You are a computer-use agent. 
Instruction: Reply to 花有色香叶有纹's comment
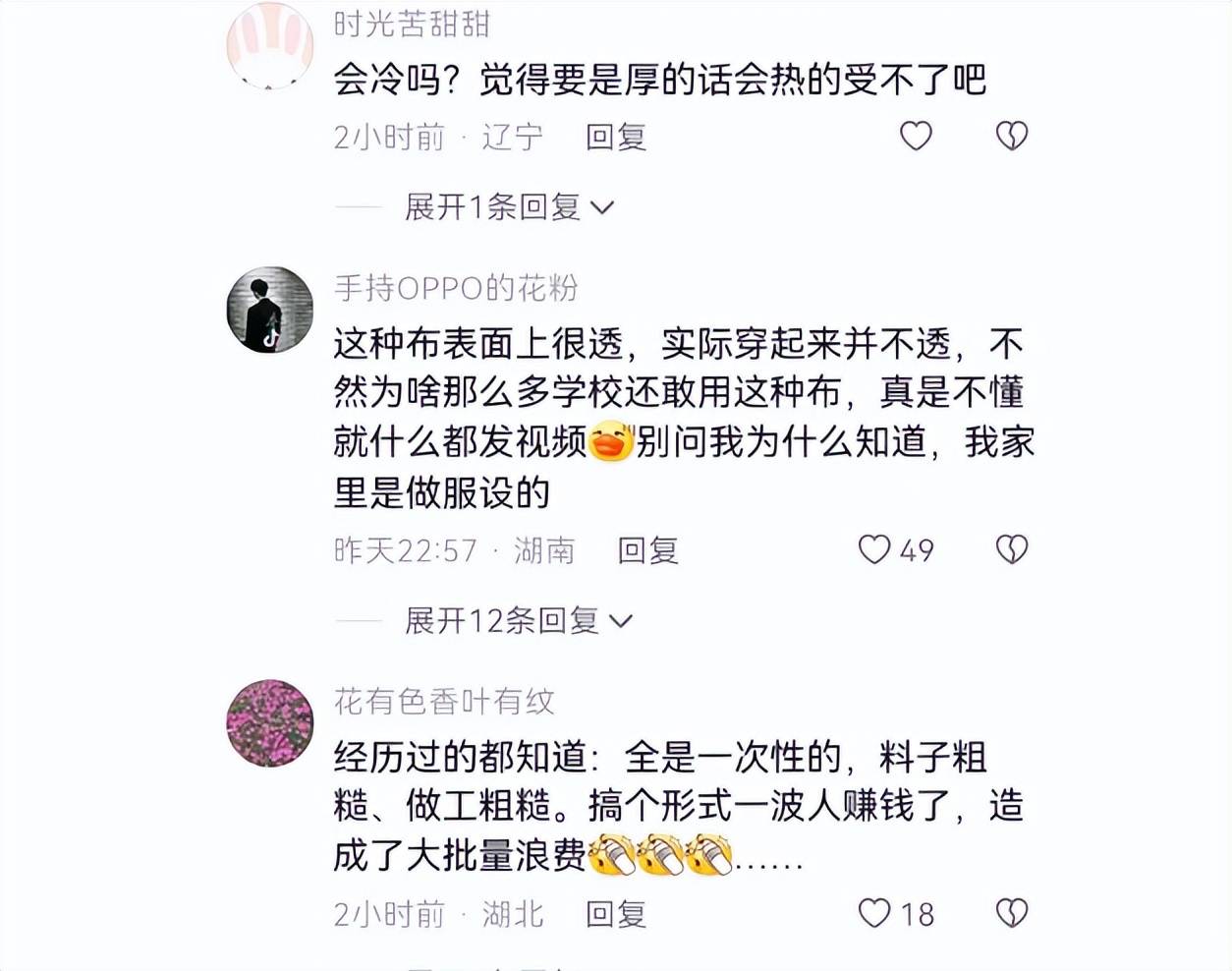point(616,914)
